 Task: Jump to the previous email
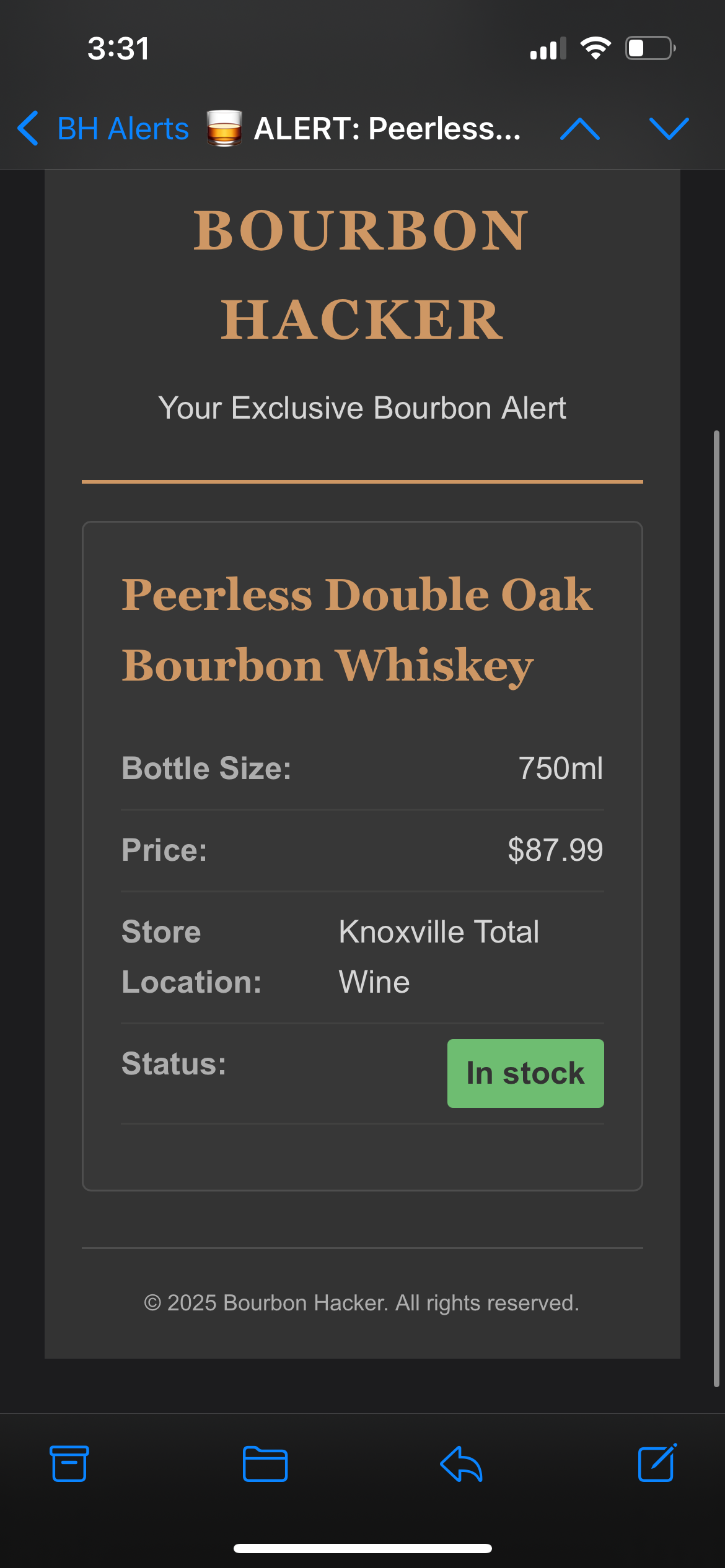(579, 129)
